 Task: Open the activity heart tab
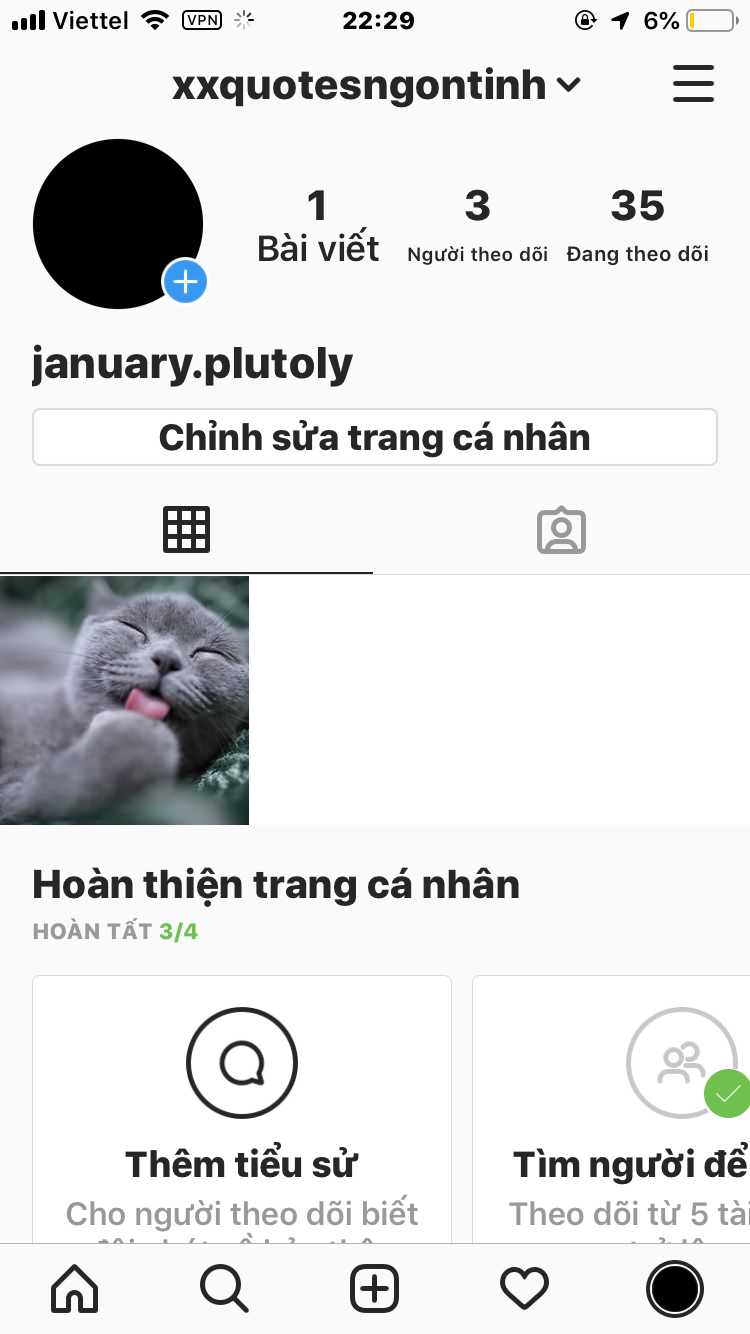point(525,1290)
